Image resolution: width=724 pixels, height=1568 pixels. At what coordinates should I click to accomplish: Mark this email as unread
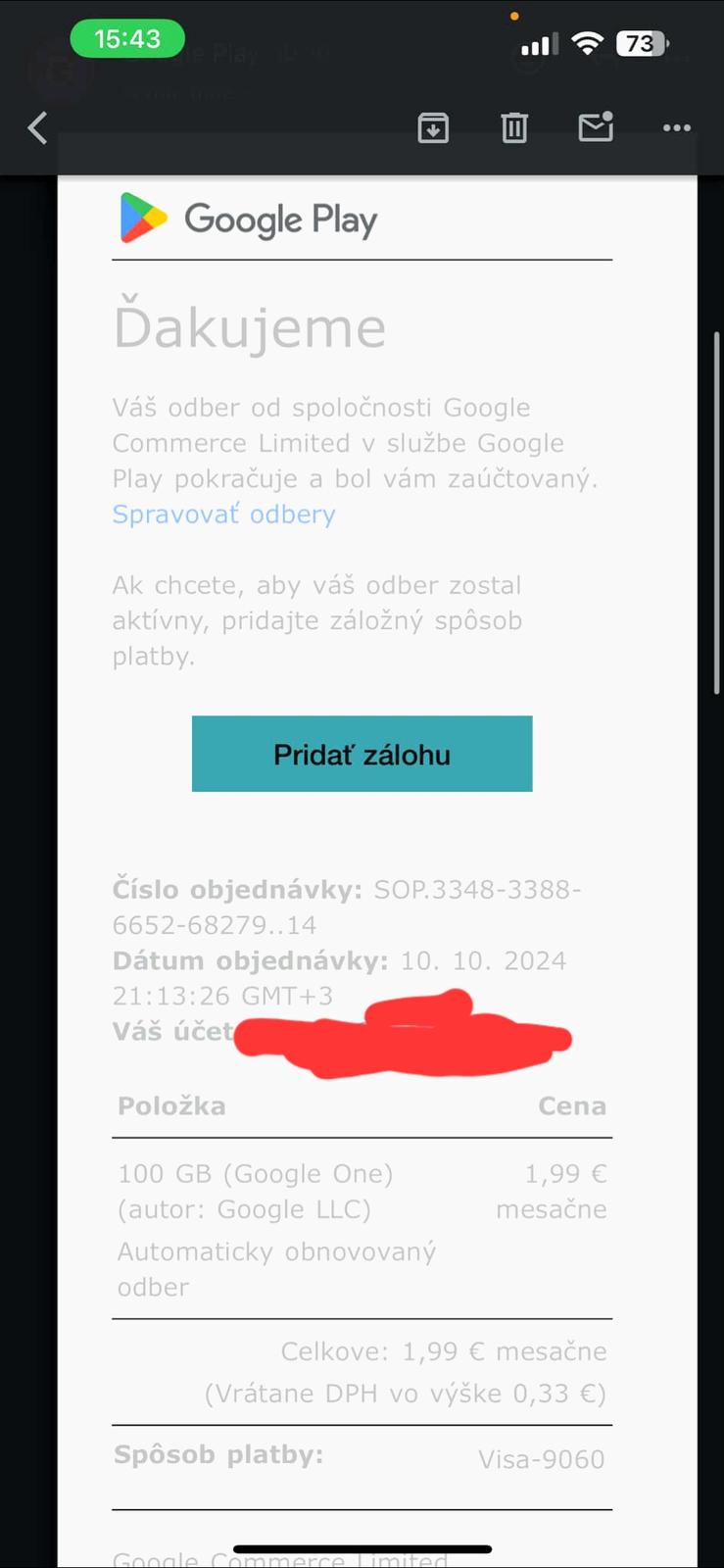(596, 127)
